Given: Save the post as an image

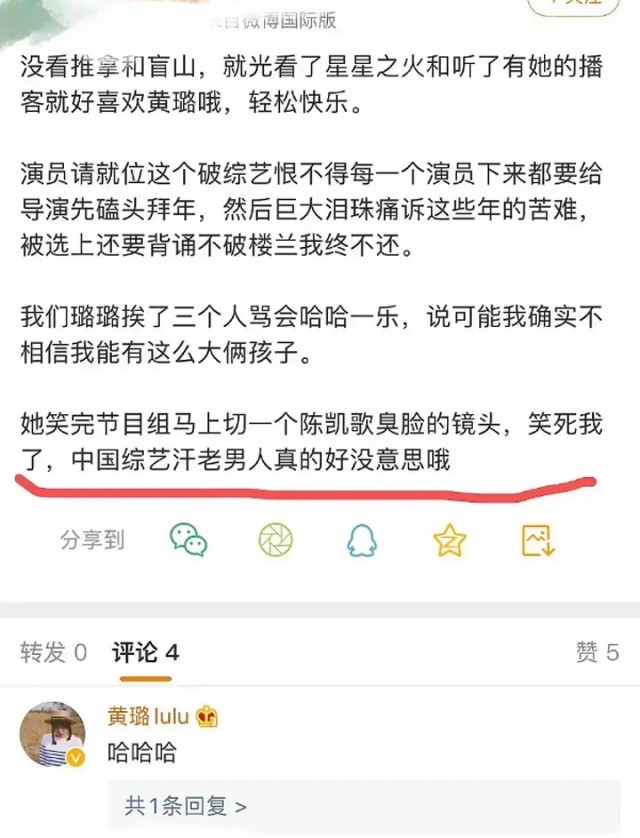Looking at the screenshot, I should [x=537, y=540].
